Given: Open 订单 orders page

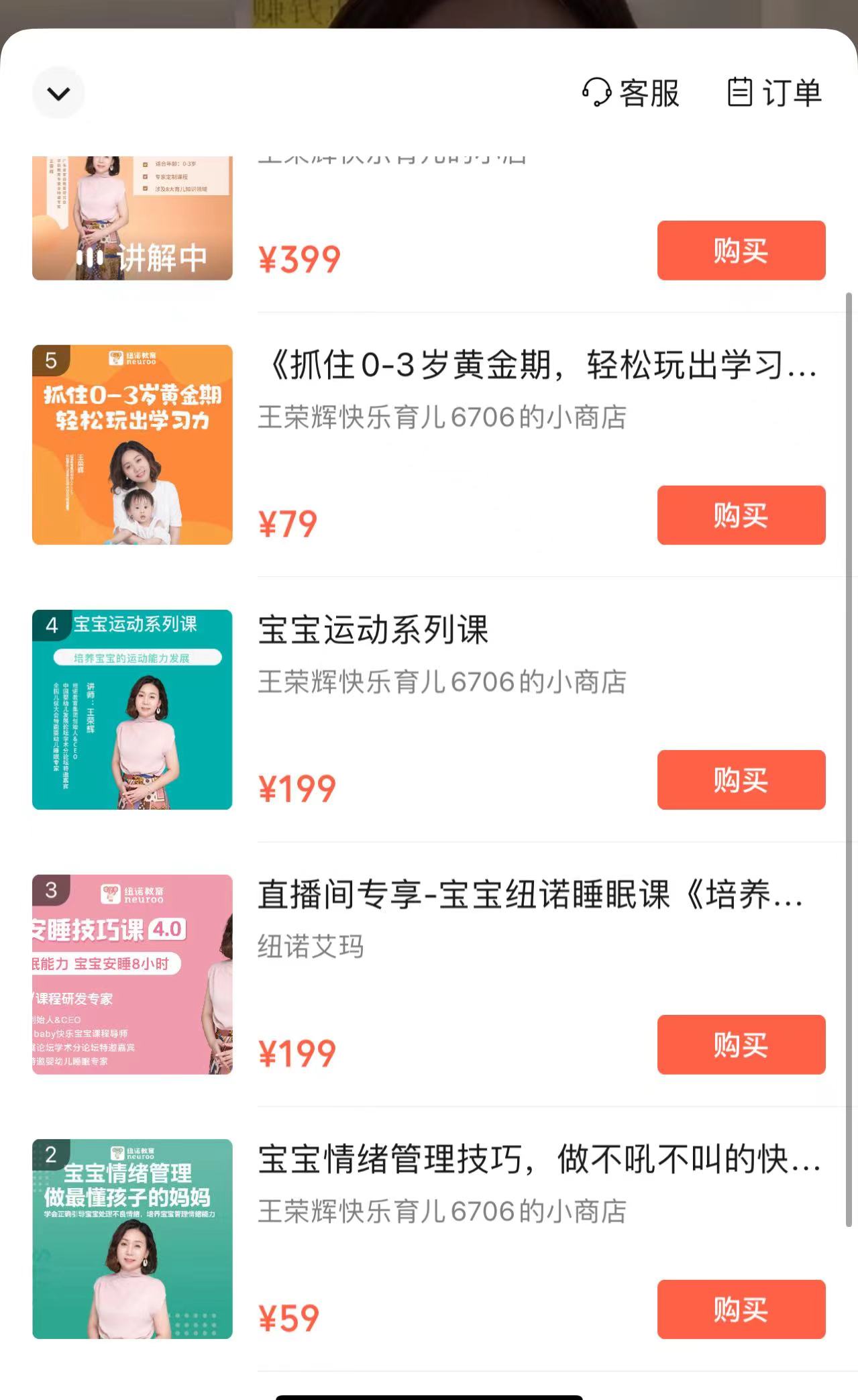Looking at the screenshot, I should 775,93.
